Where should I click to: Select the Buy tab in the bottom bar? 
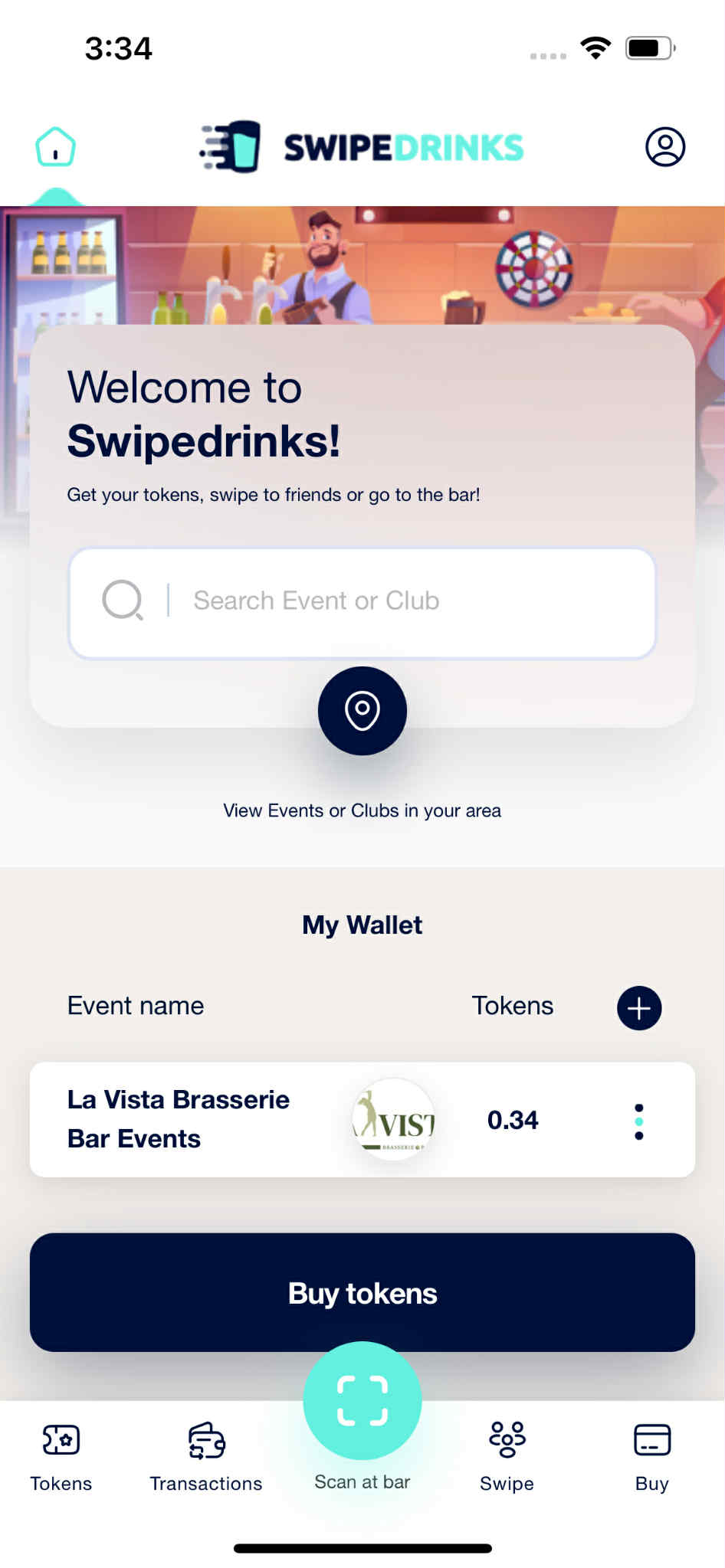click(652, 1455)
